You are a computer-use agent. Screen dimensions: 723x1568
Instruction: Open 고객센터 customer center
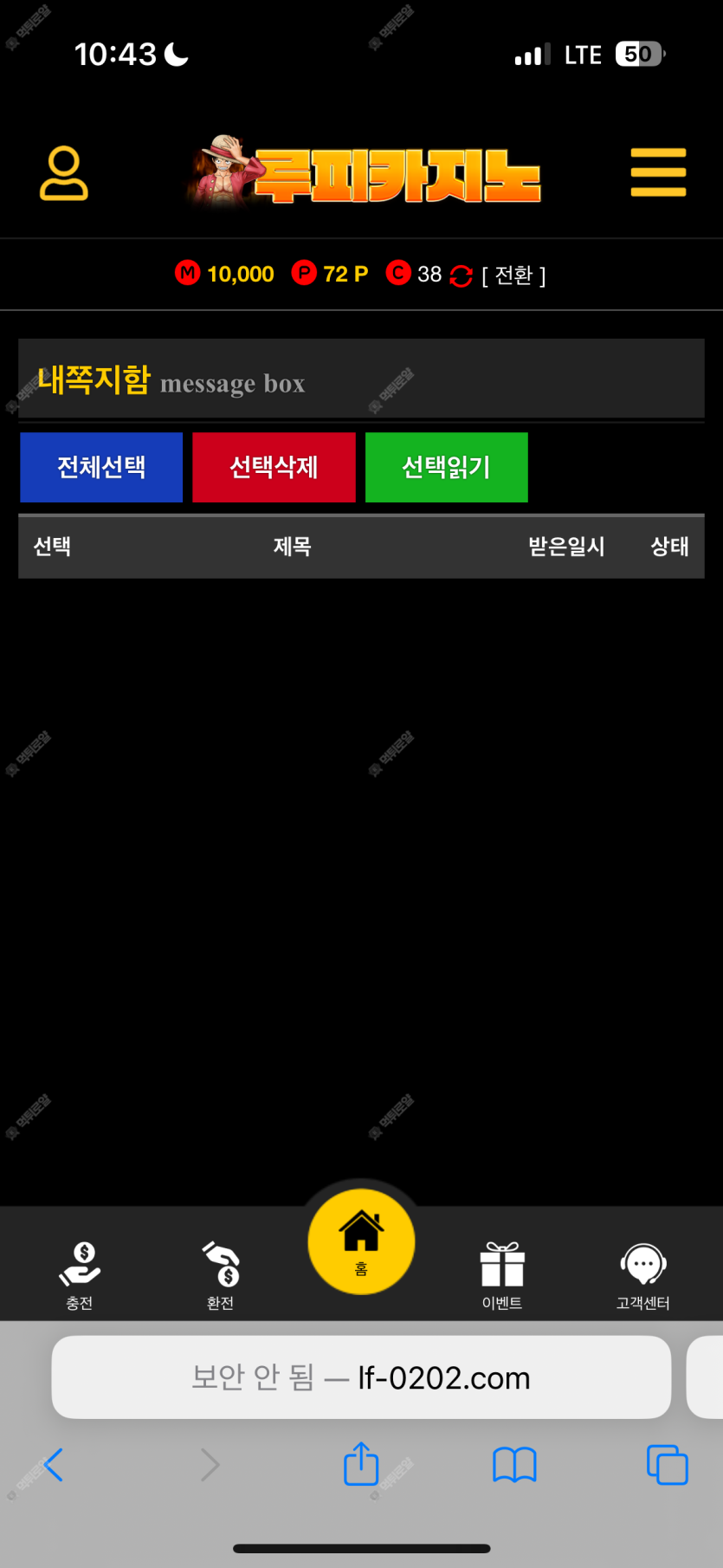click(x=643, y=1275)
